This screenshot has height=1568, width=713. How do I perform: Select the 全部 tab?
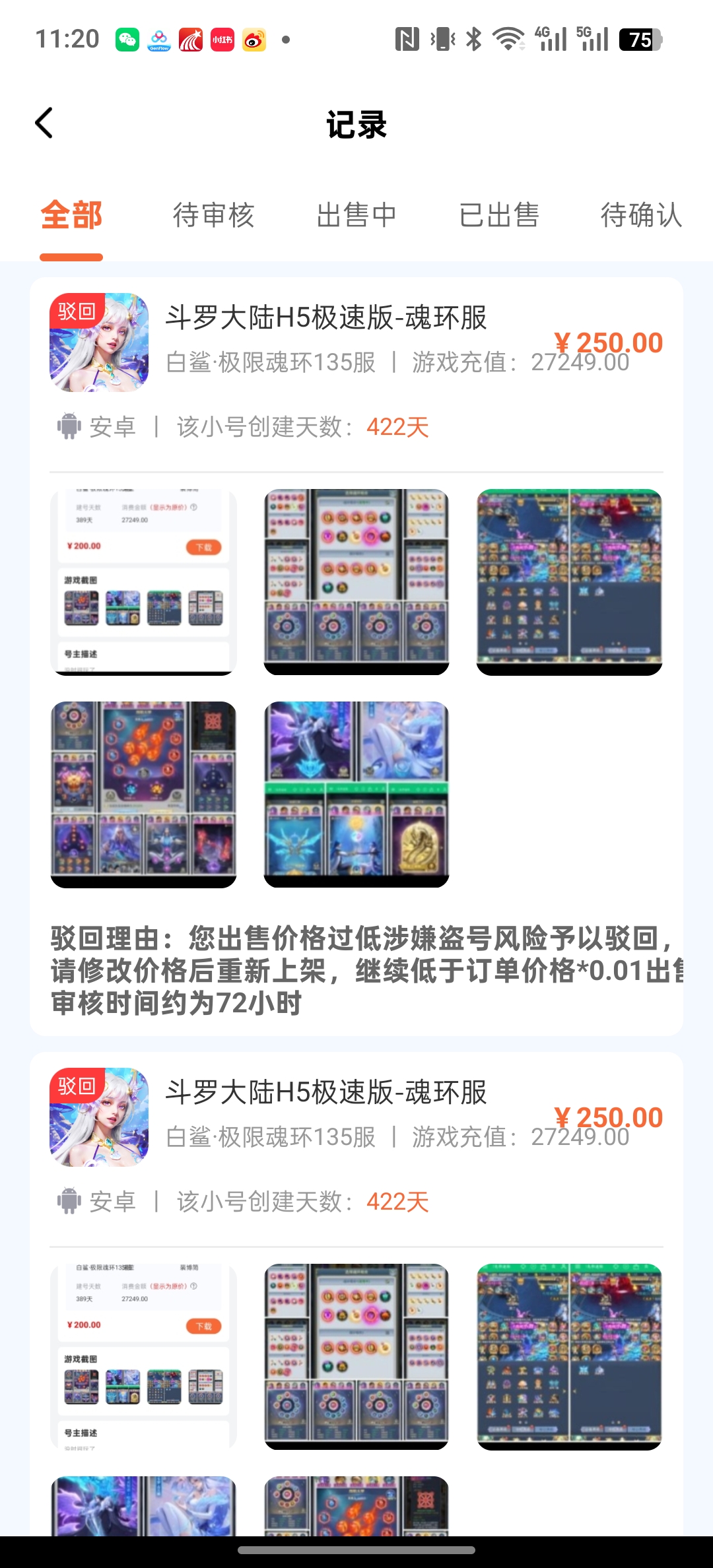coord(71,215)
